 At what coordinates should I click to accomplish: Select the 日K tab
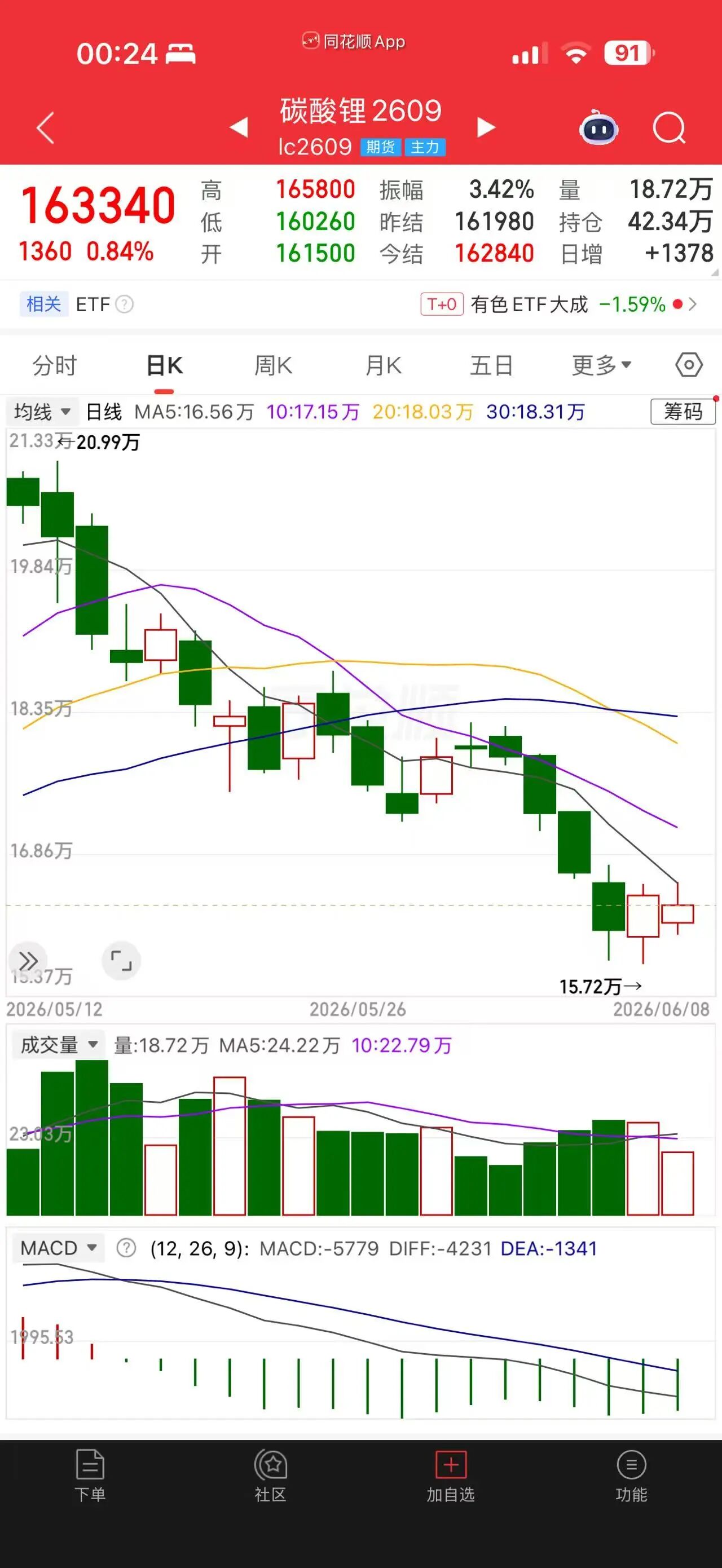[x=164, y=366]
